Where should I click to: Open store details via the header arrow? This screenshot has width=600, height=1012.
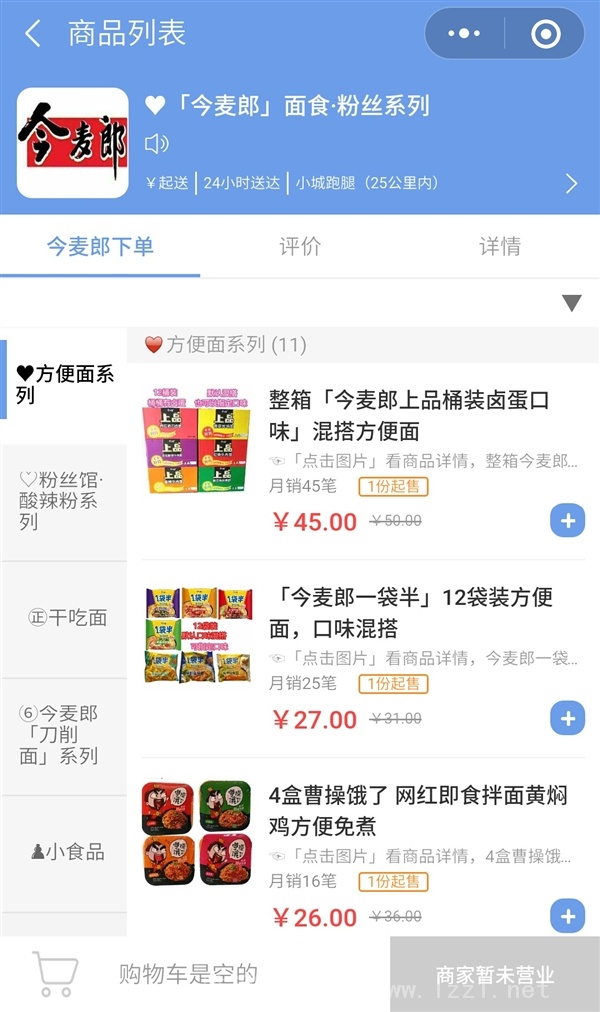[x=571, y=183]
